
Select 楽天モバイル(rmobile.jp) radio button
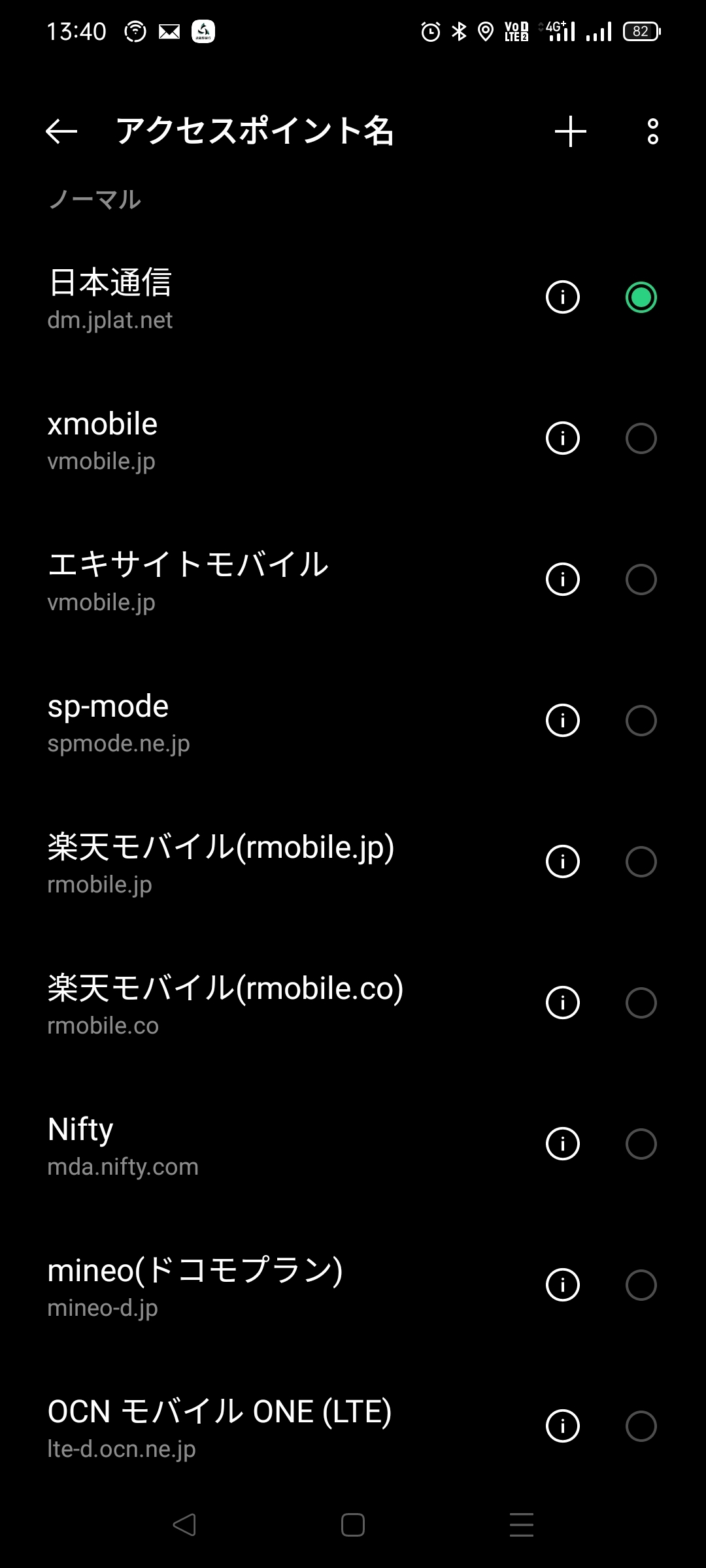point(641,862)
